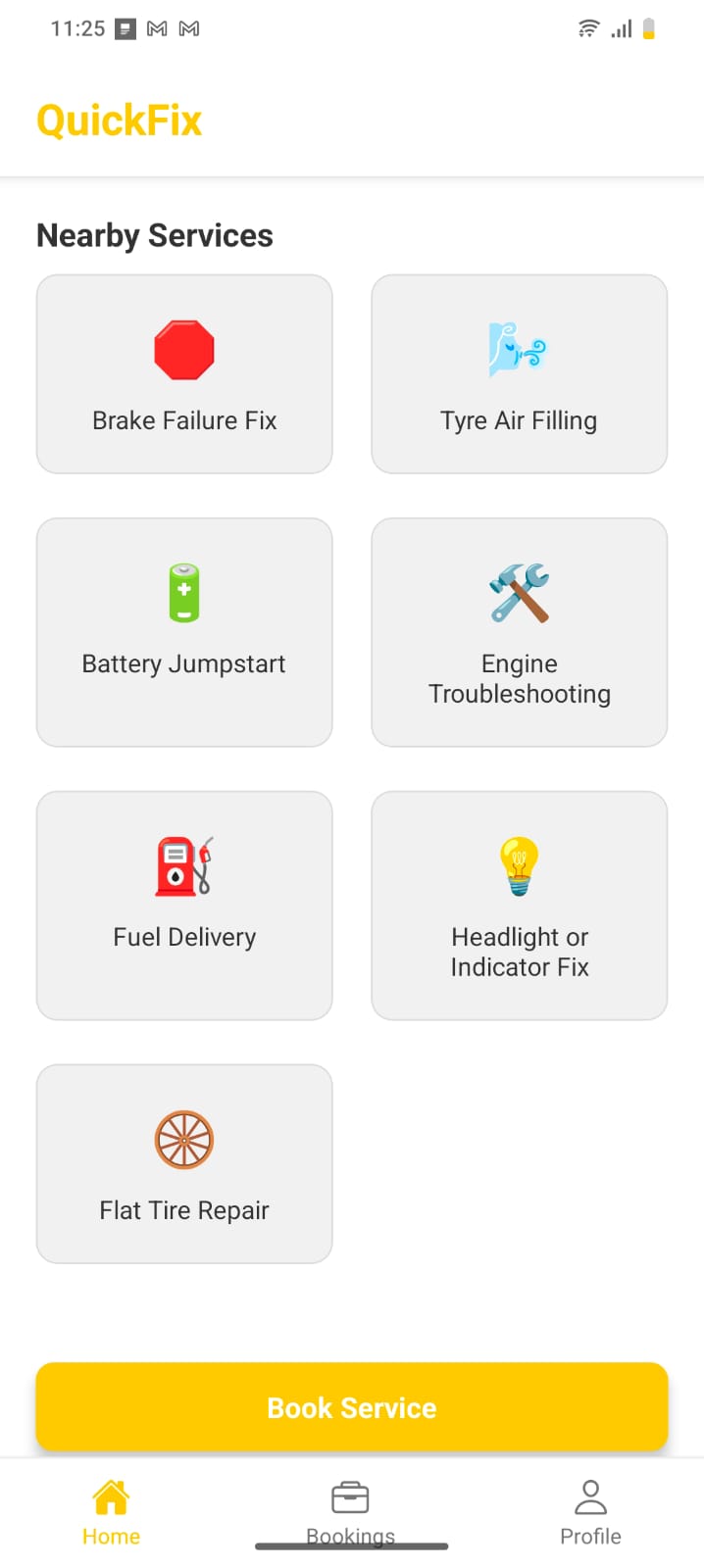Open Battery Jumpstart service
This screenshot has width=704, height=1568.
click(184, 632)
